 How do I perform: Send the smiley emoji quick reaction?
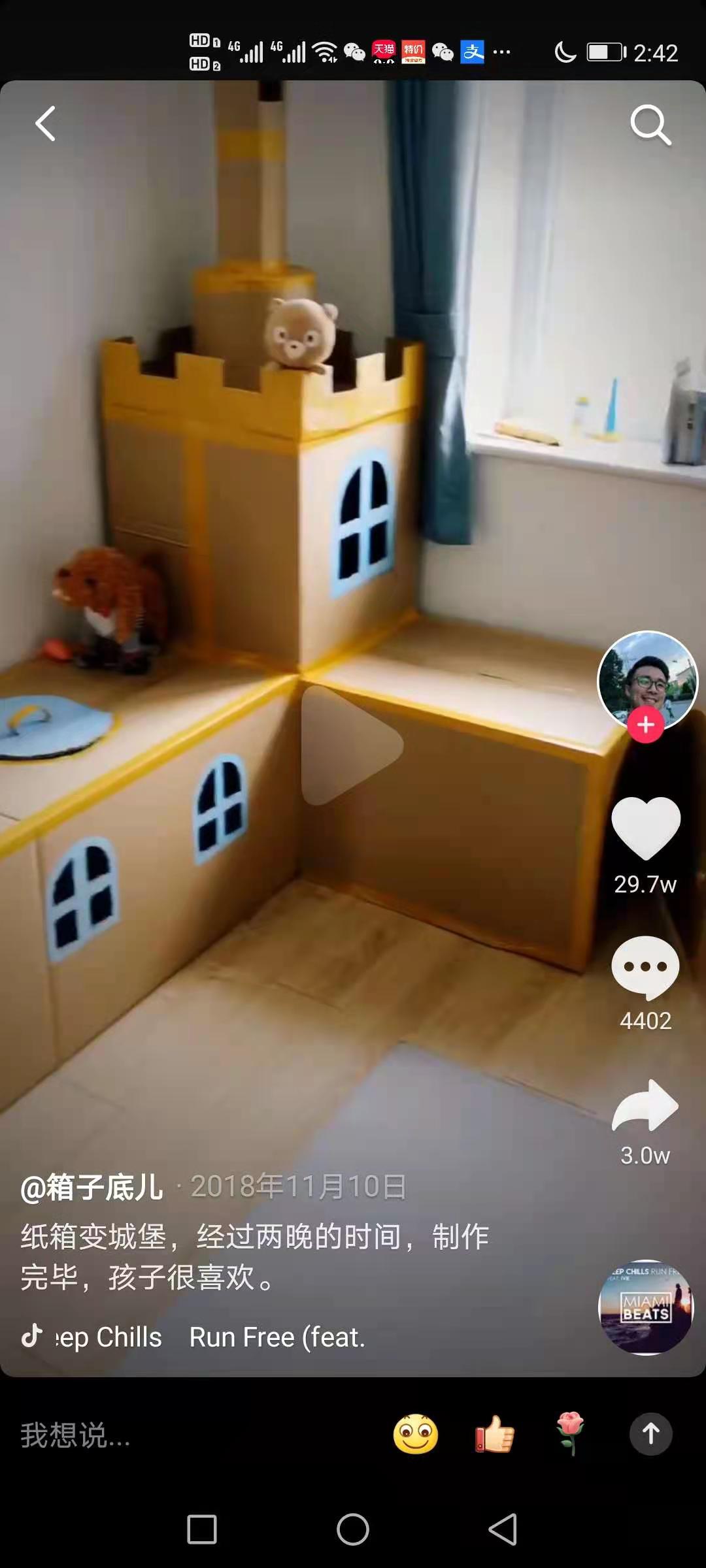pos(415,1435)
